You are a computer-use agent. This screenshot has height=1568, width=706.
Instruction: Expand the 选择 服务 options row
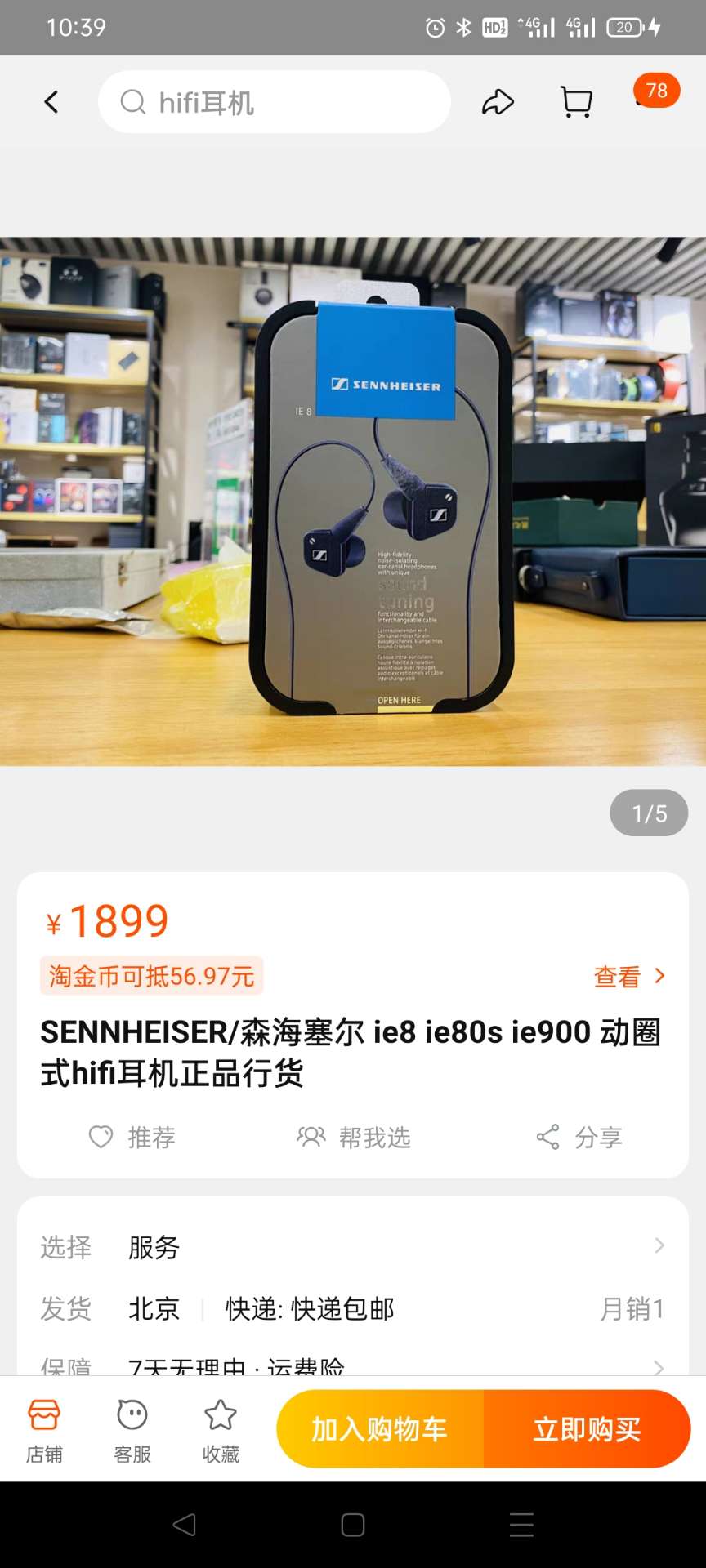tap(353, 1247)
